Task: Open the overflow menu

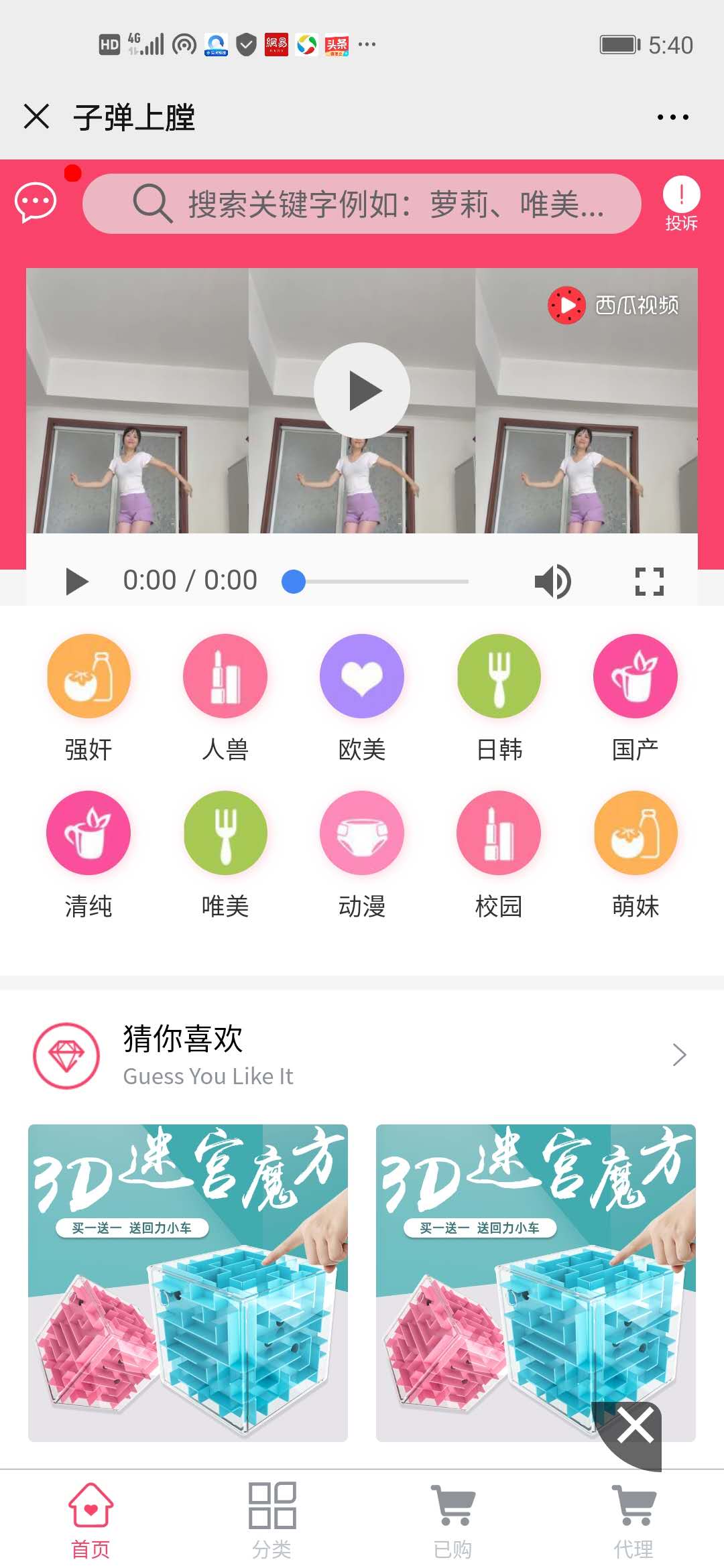Action: click(672, 117)
